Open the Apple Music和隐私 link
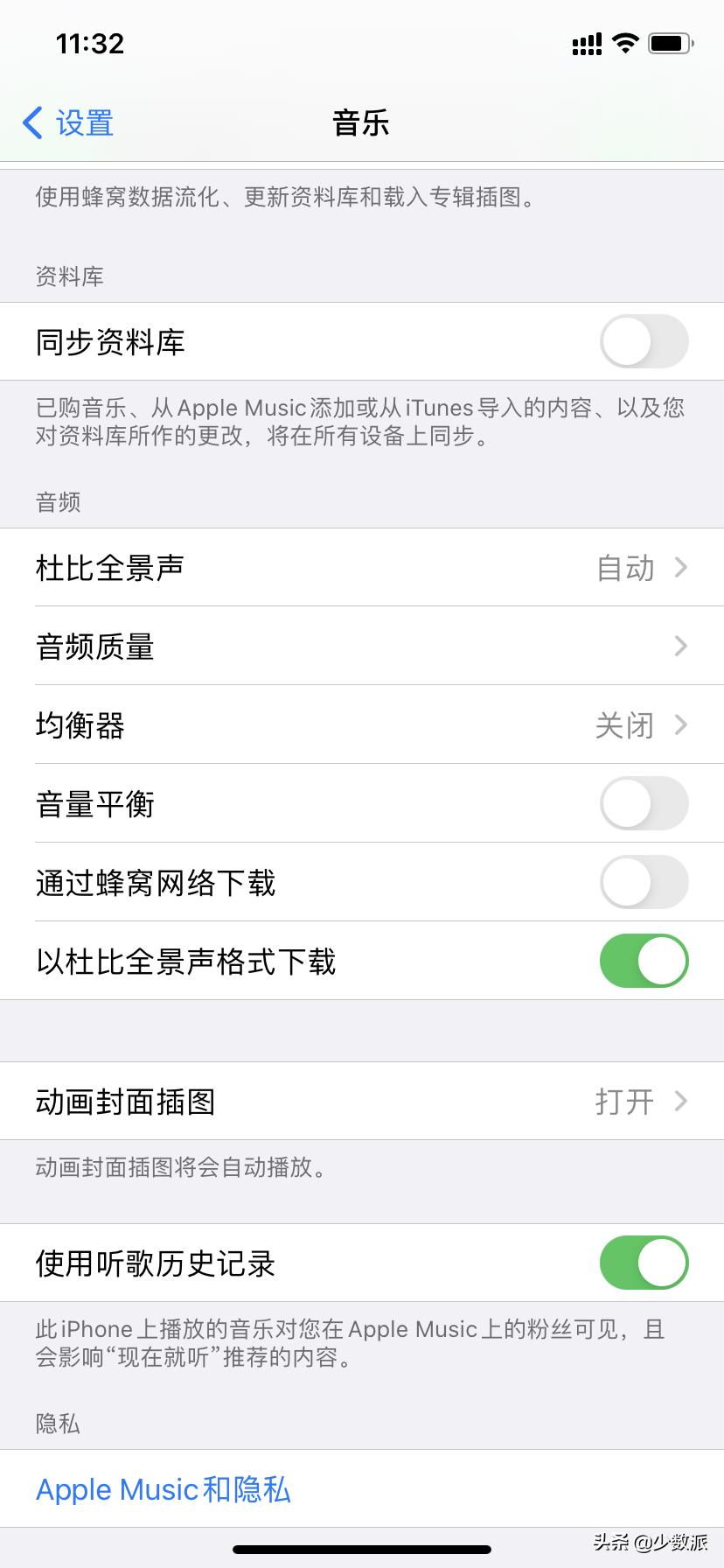 163,1489
